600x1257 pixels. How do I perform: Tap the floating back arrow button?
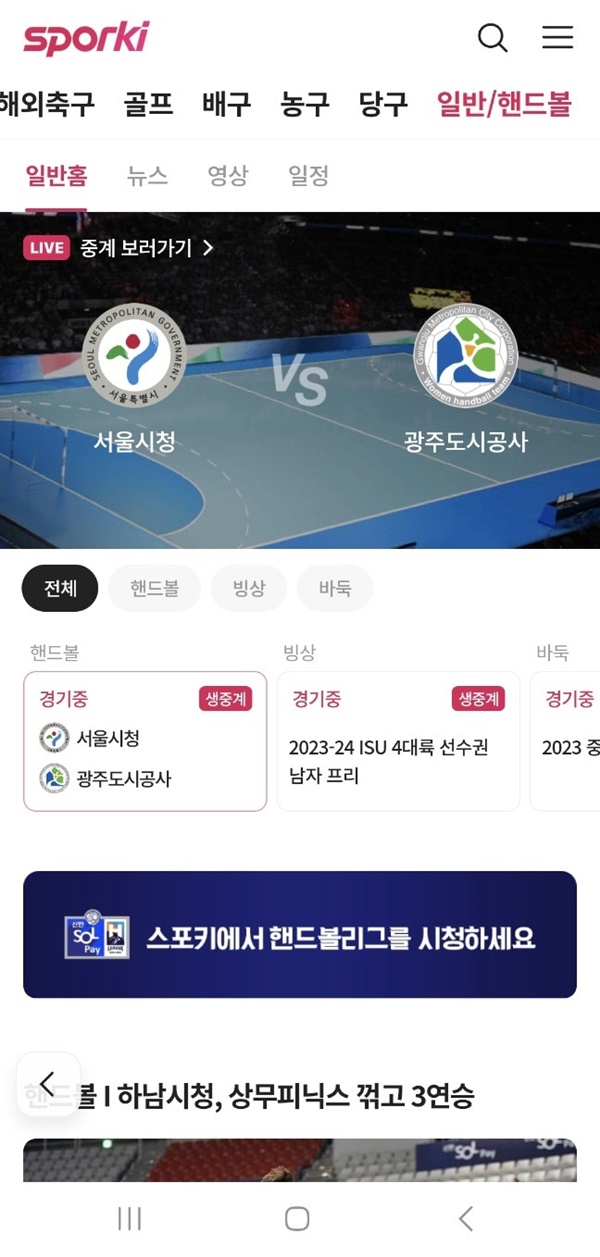[48, 1084]
